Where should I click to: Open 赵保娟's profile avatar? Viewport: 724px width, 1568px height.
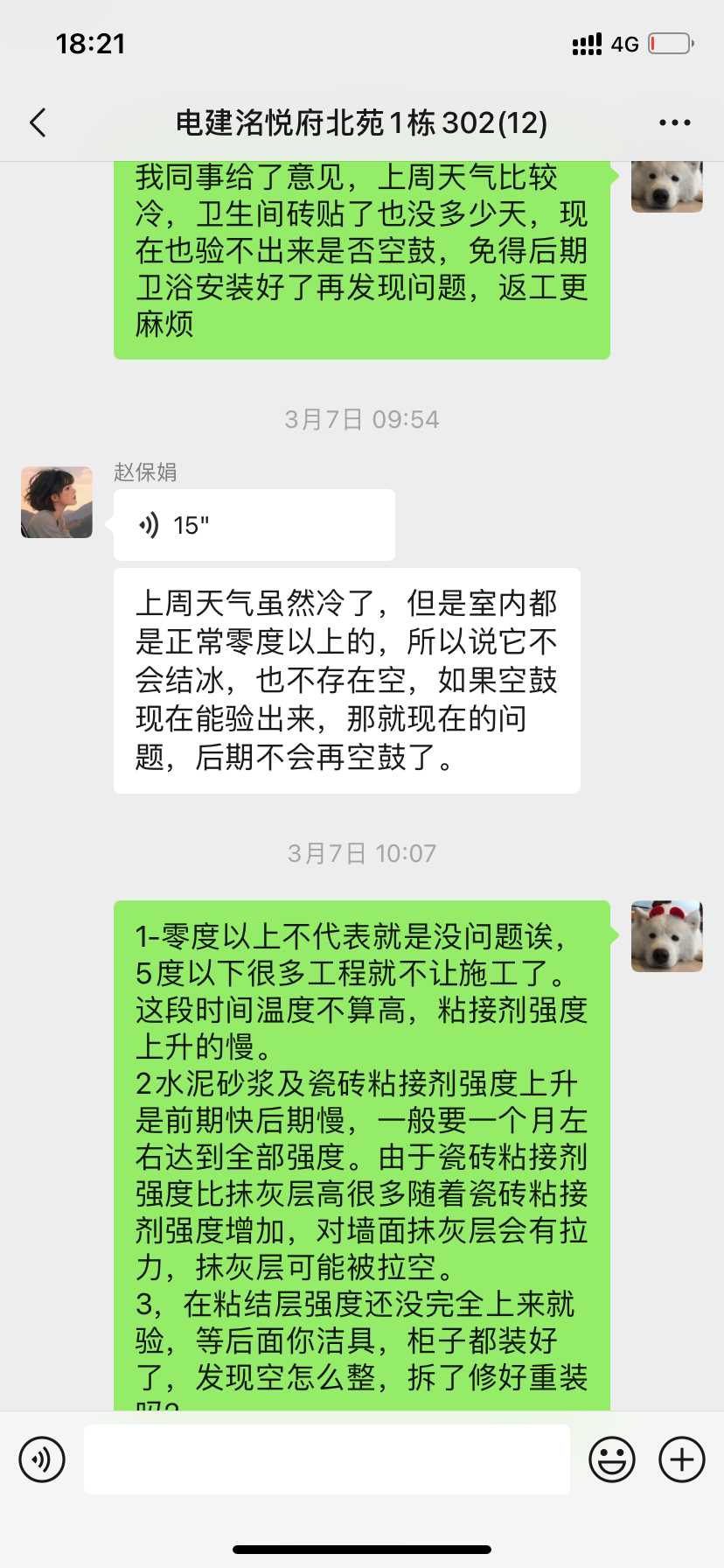coord(57,502)
